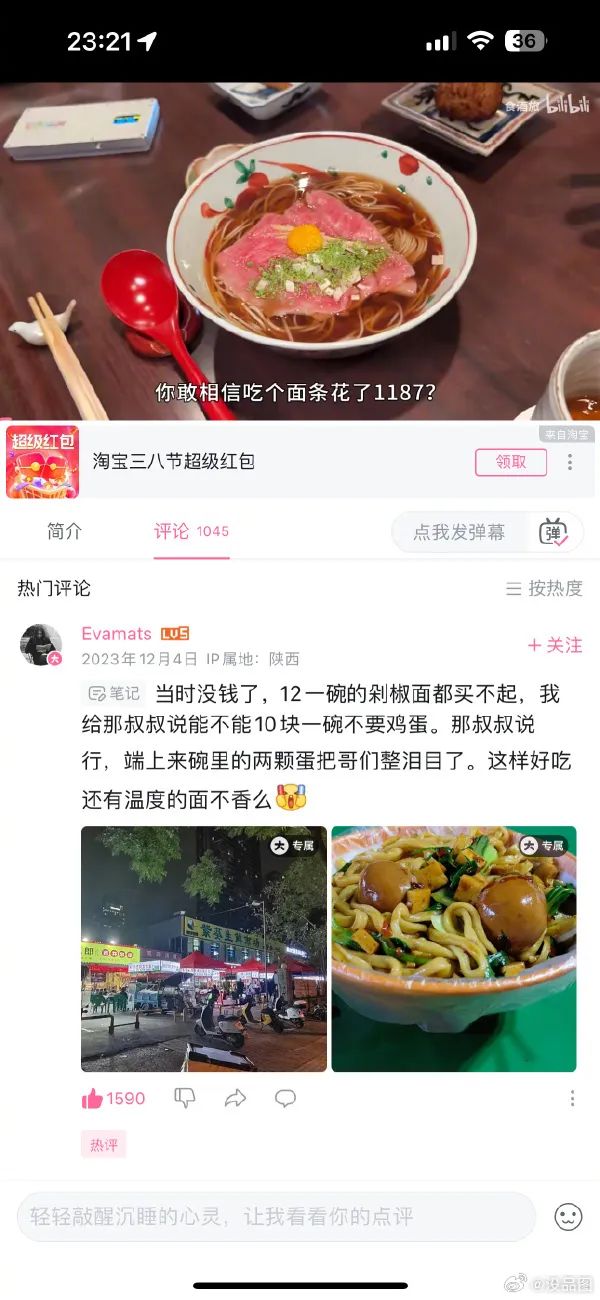
Task: Tap the 点我发弹幕 danmaku input
Action: click(460, 532)
